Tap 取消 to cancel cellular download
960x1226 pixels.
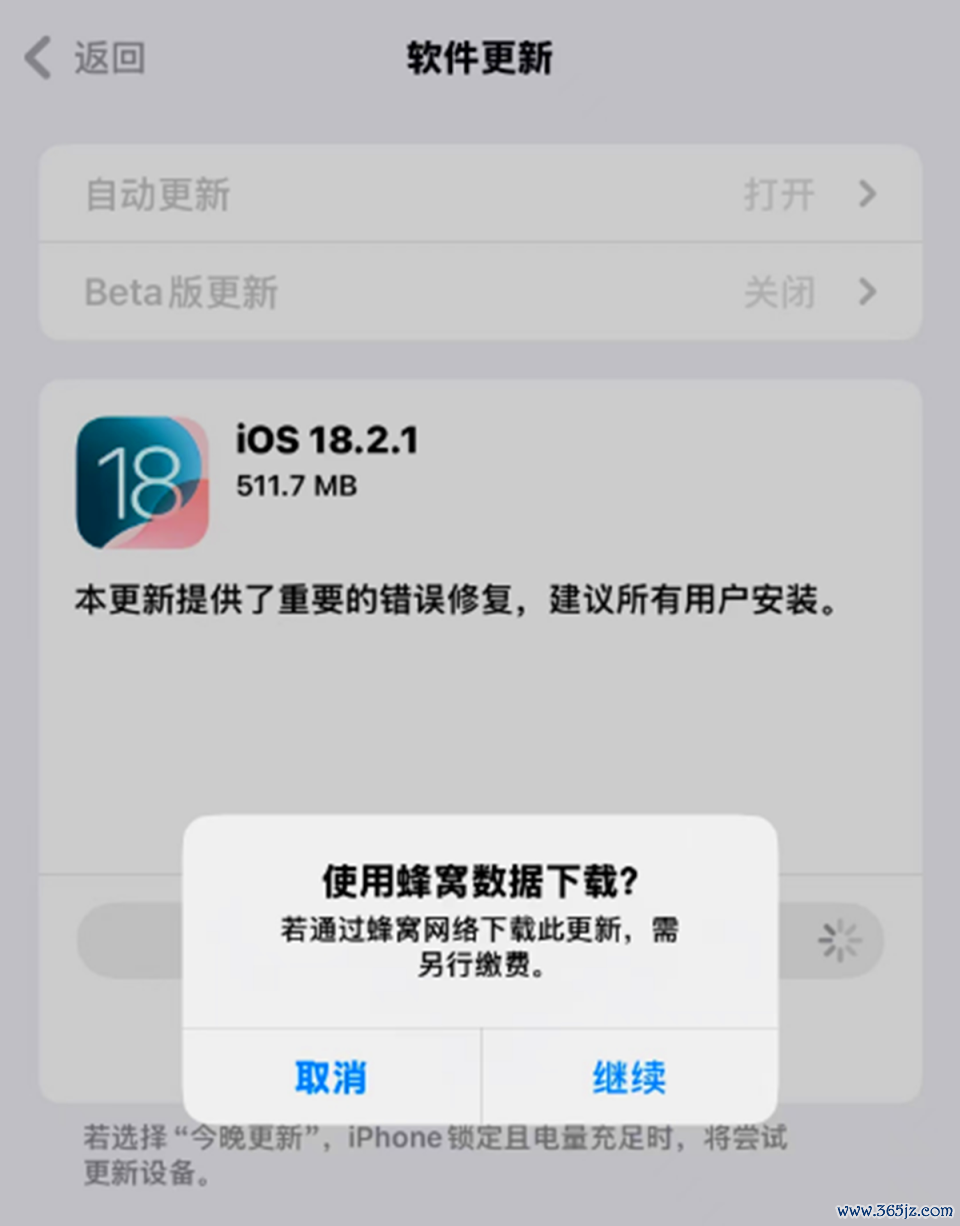[331, 1077]
